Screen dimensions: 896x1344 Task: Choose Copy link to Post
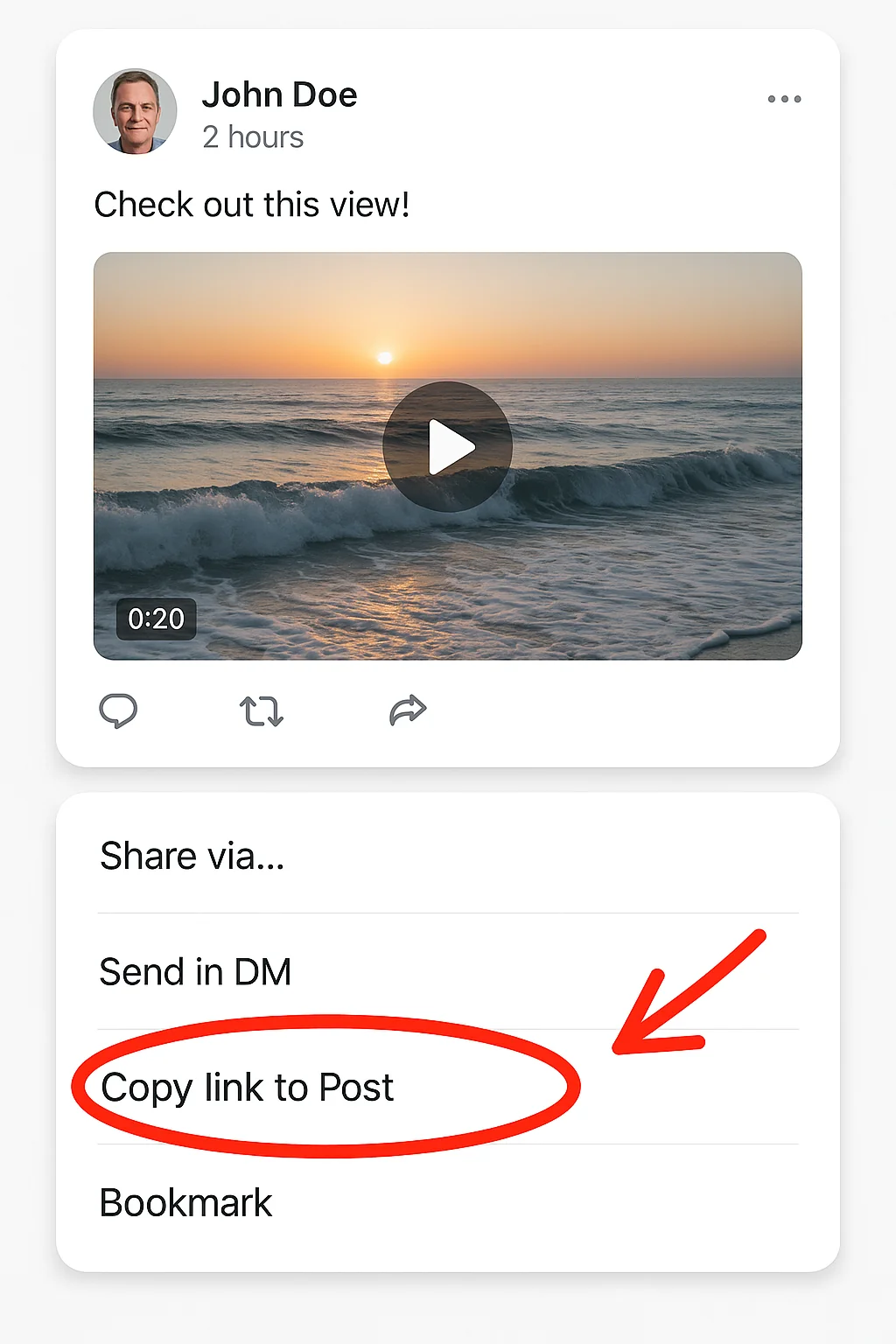point(248,1087)
